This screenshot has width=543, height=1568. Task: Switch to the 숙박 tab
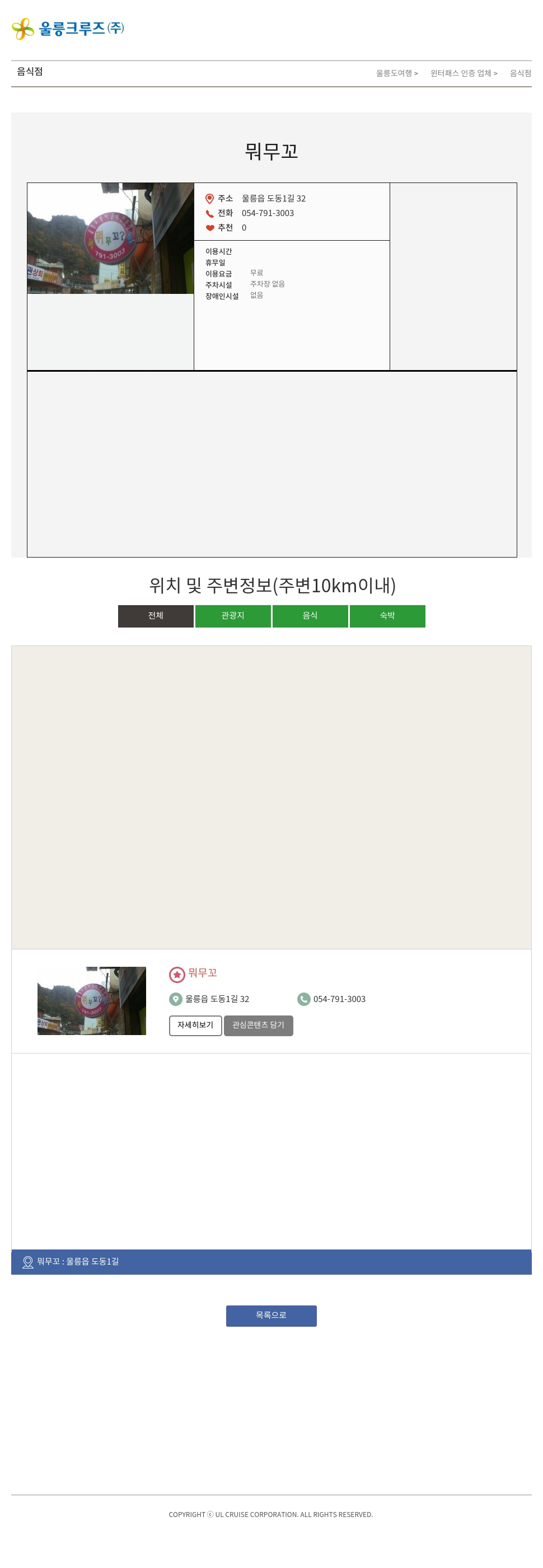point(387,615)
